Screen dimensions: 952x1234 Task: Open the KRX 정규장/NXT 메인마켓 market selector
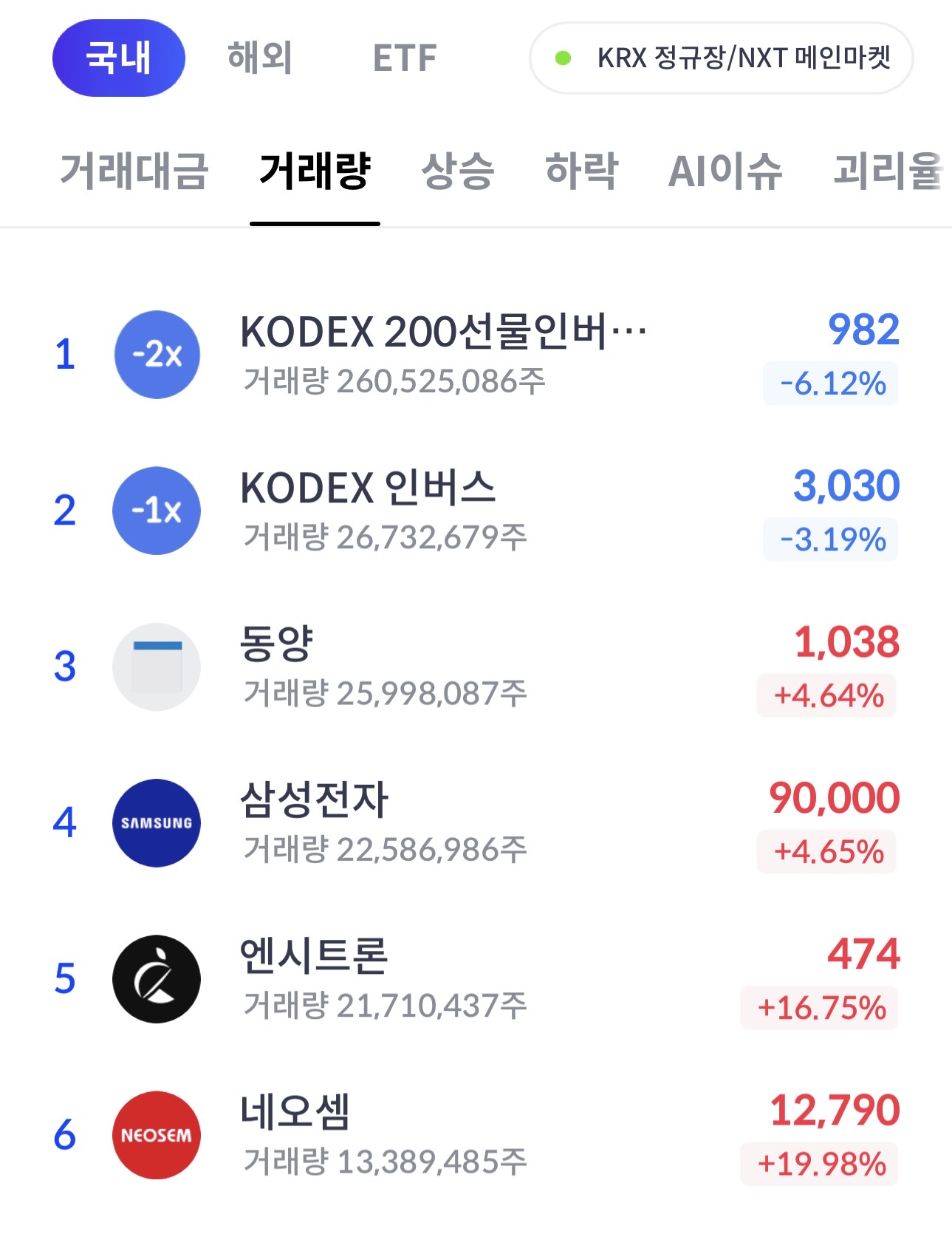[721, 58]
